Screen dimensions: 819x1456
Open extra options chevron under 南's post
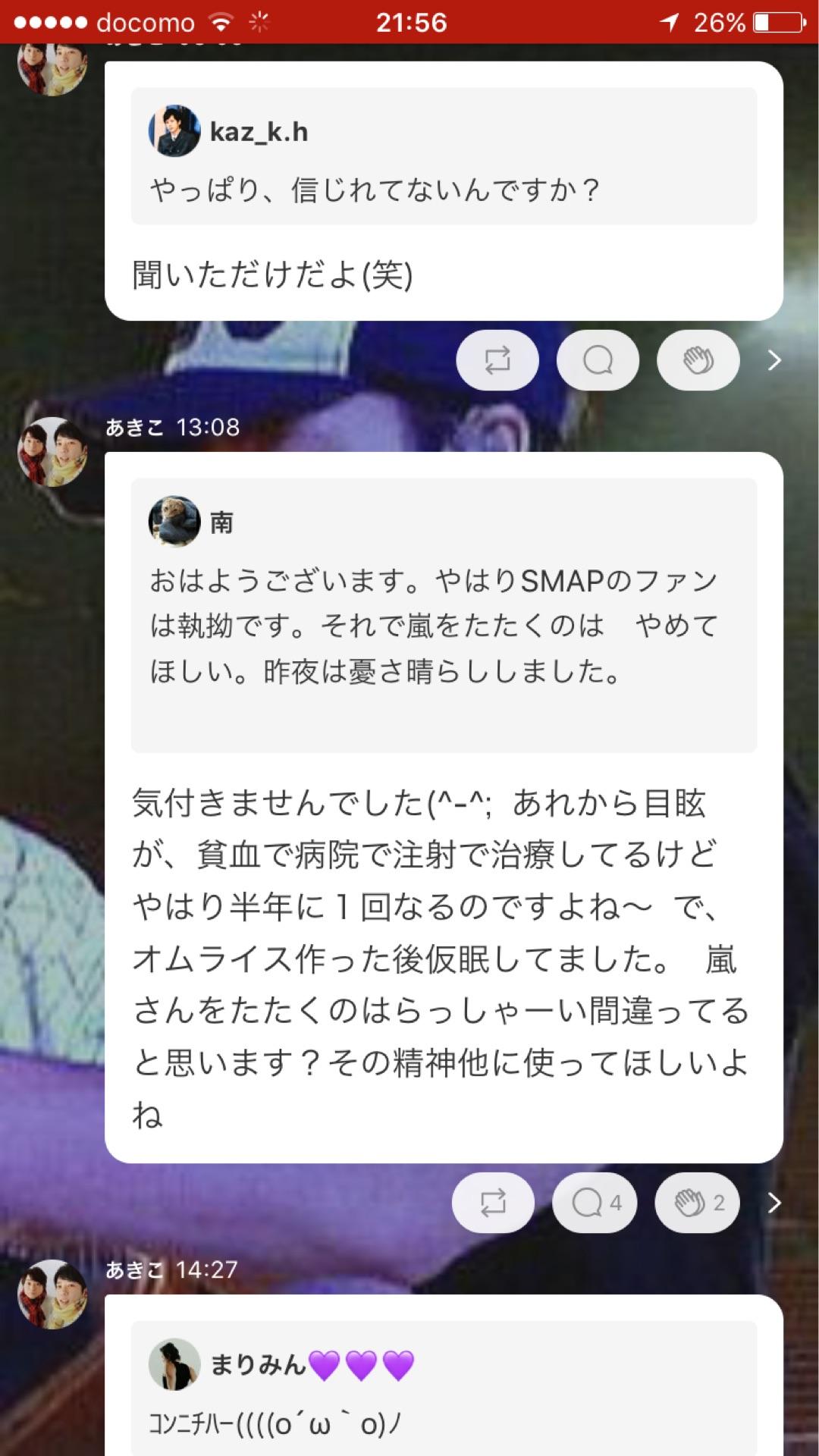pyautogui.click(x=773, y=1202)
